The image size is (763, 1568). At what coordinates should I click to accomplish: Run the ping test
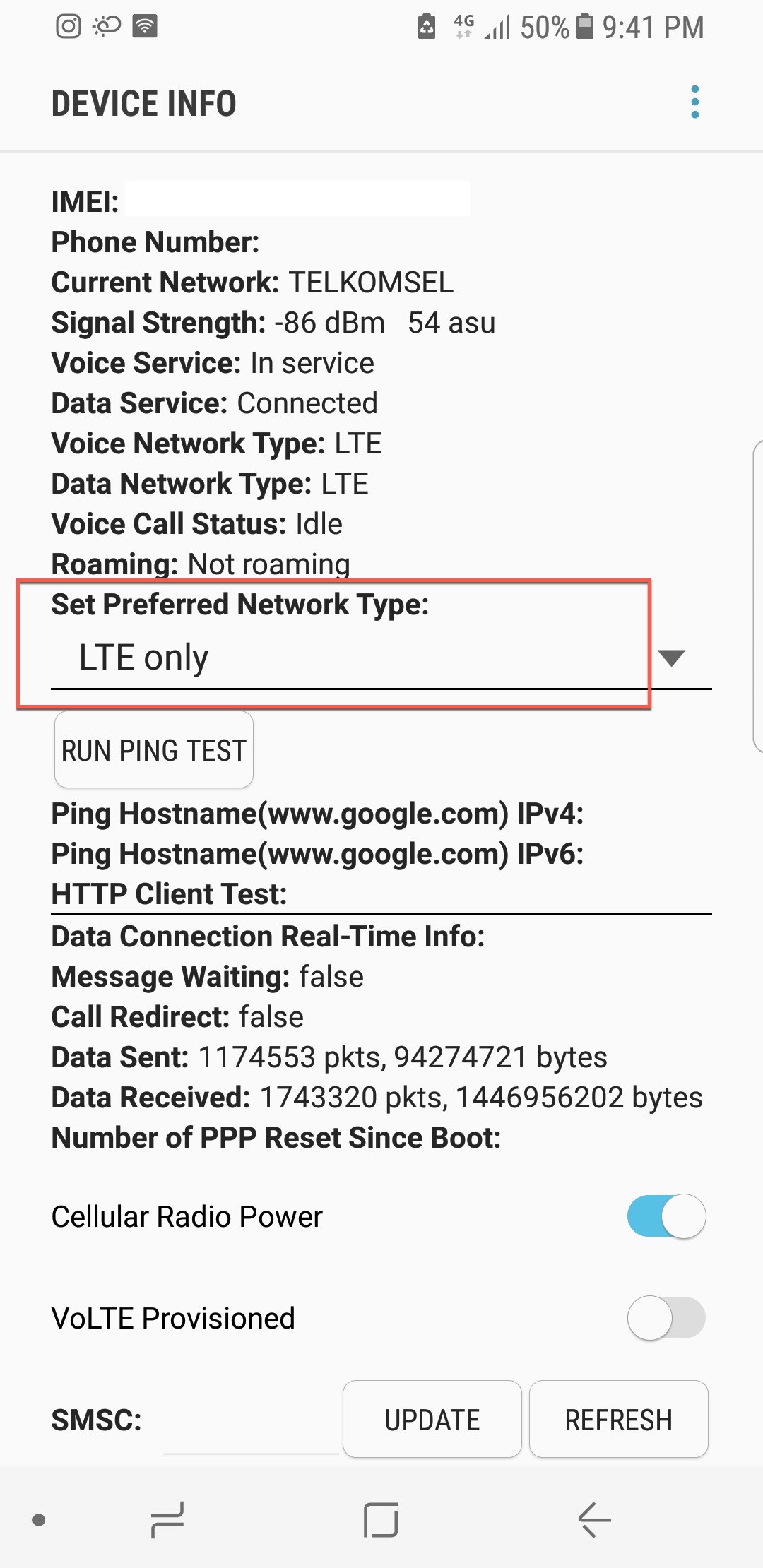click(154, 750)
